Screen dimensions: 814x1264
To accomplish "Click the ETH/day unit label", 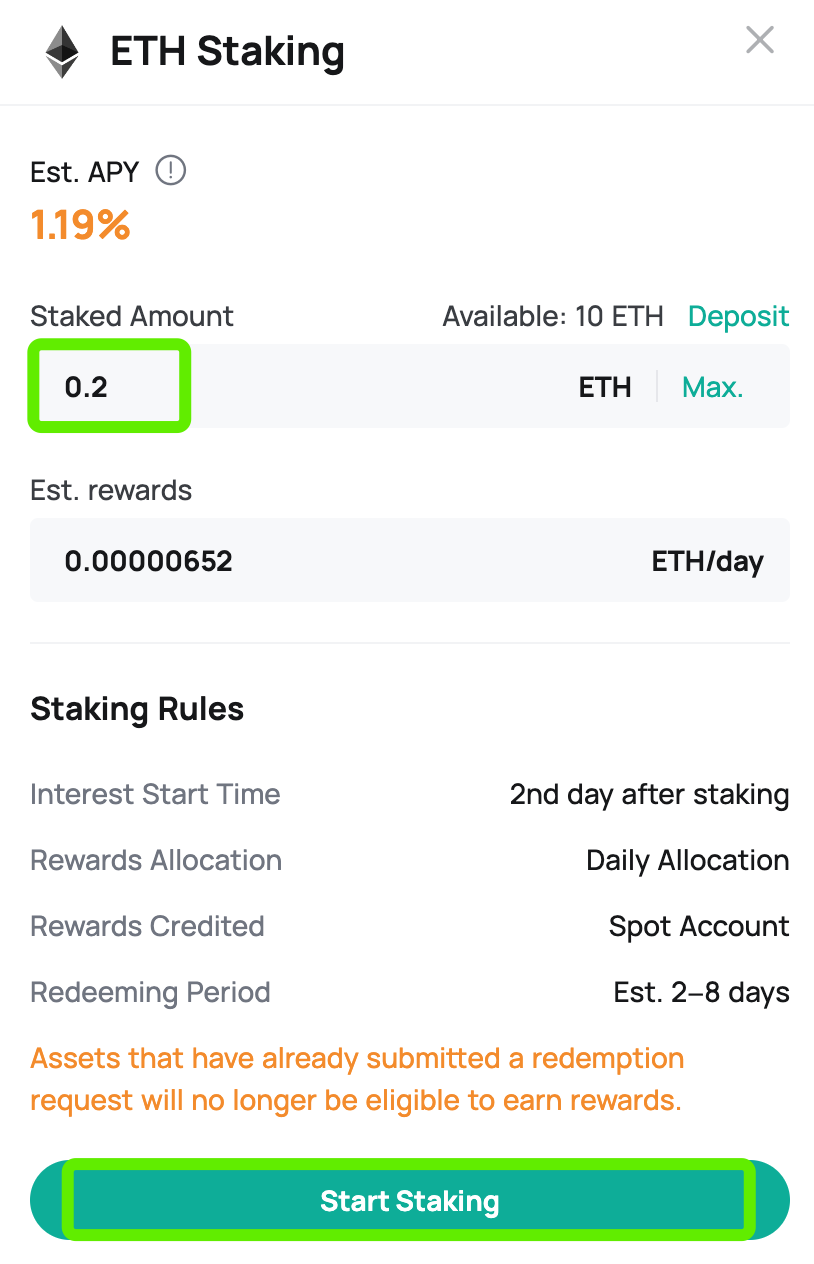I will [x=707, y=561].
